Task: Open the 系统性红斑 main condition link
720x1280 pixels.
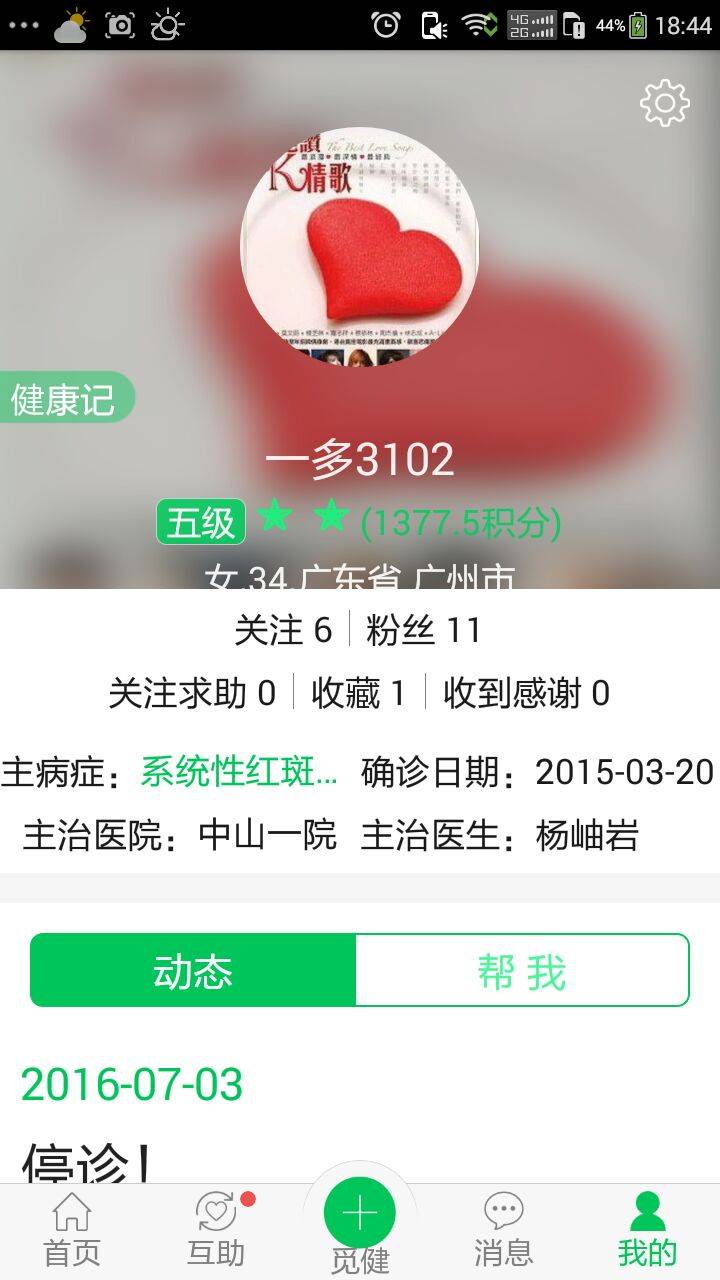Action: [238, 772]
